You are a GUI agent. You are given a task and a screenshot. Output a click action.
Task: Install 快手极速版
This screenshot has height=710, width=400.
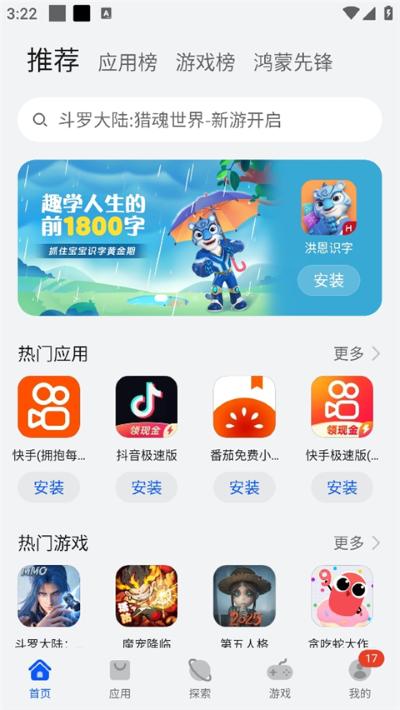tap(342, 487)
